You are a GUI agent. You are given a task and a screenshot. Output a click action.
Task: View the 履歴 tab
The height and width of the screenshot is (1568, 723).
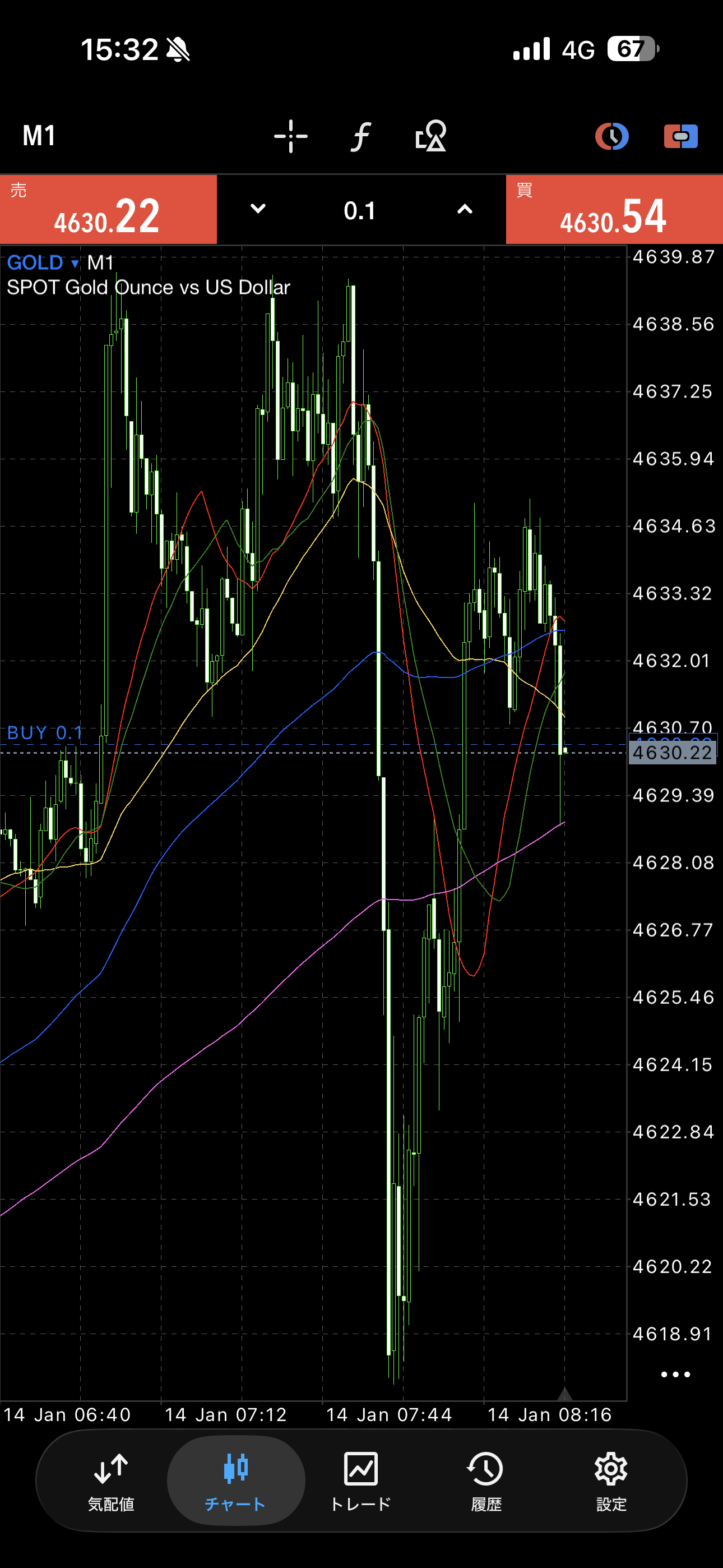tap(486, 1481)
